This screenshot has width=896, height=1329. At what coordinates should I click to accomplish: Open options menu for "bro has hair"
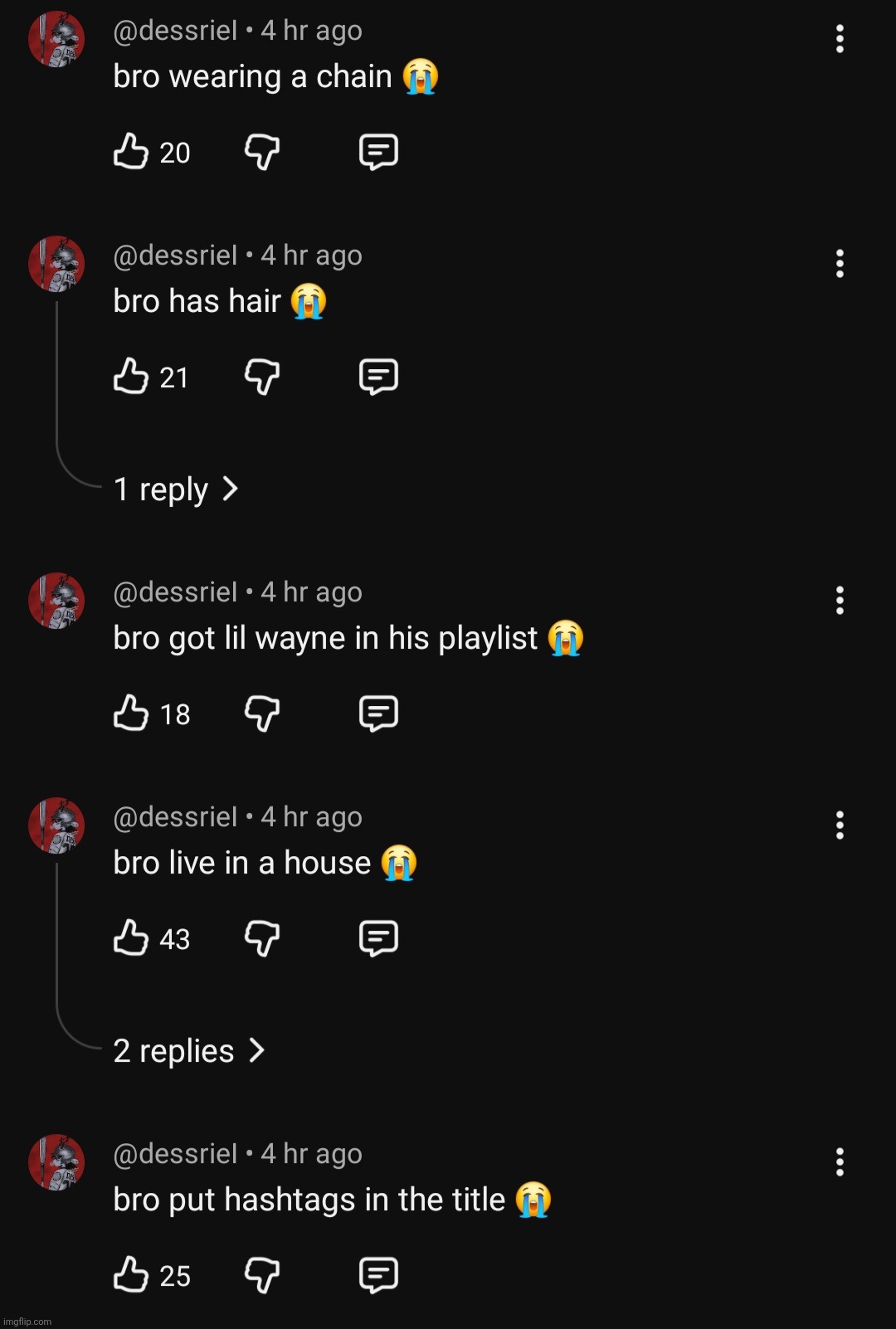click(x=840, y=264)
